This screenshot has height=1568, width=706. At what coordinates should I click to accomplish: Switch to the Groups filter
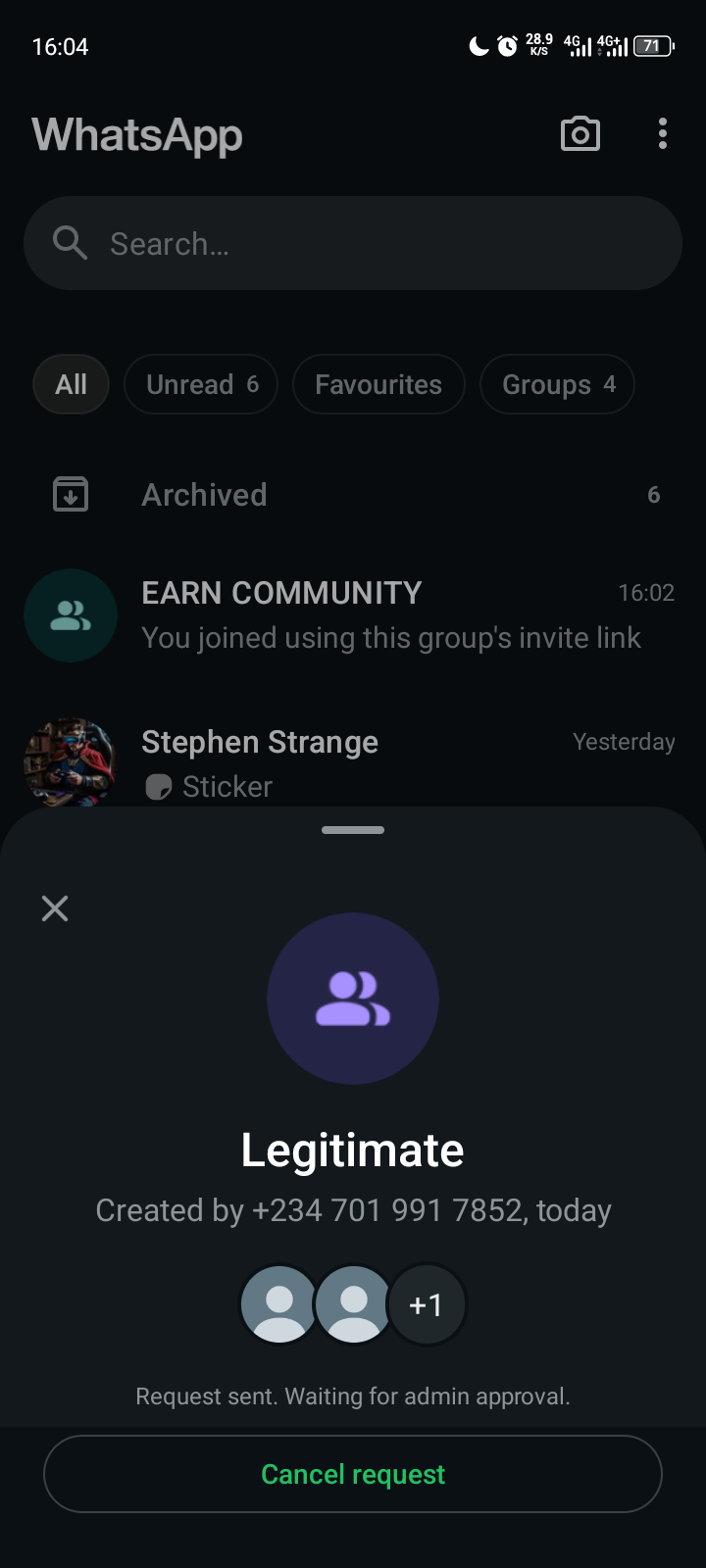click(557, 384)
